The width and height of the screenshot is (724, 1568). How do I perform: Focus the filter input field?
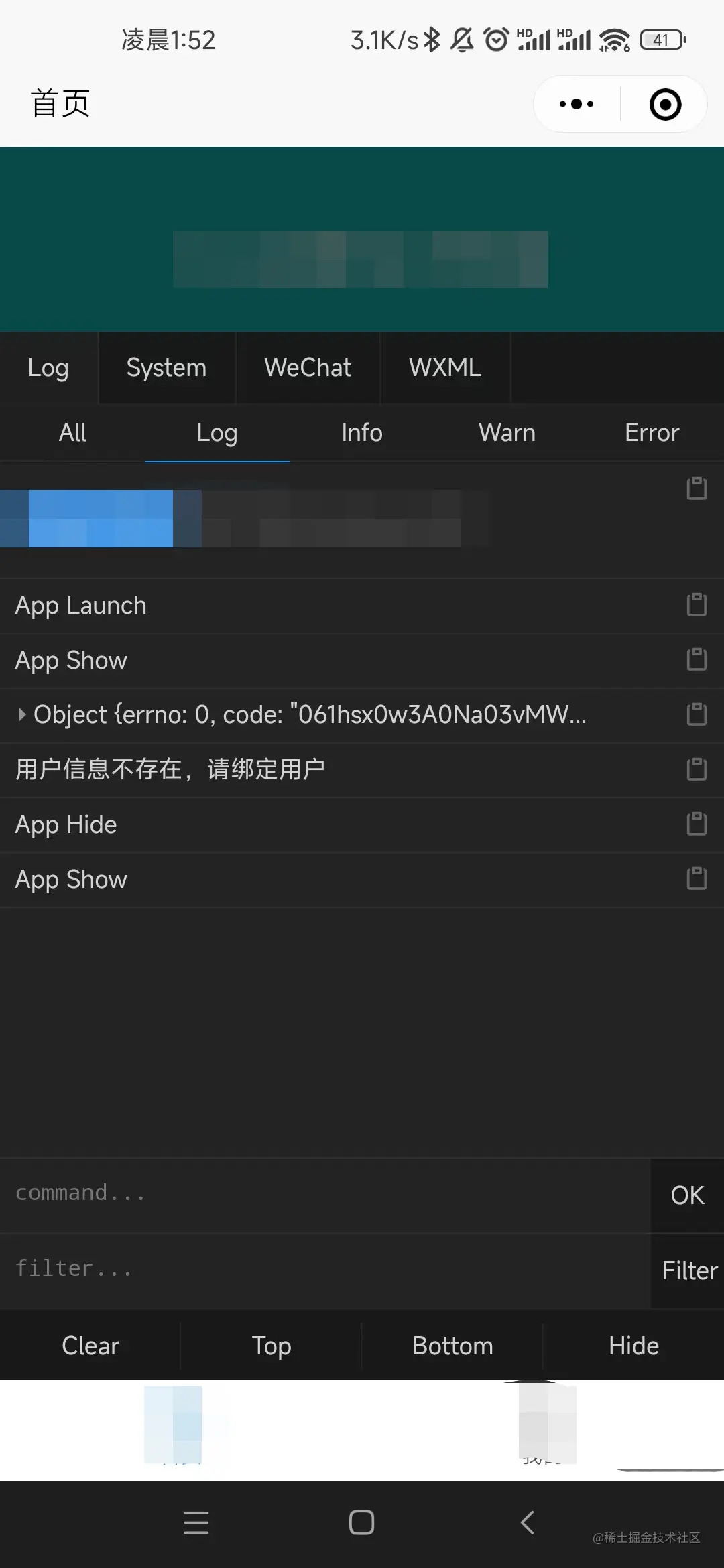[x=322, y=1268]
